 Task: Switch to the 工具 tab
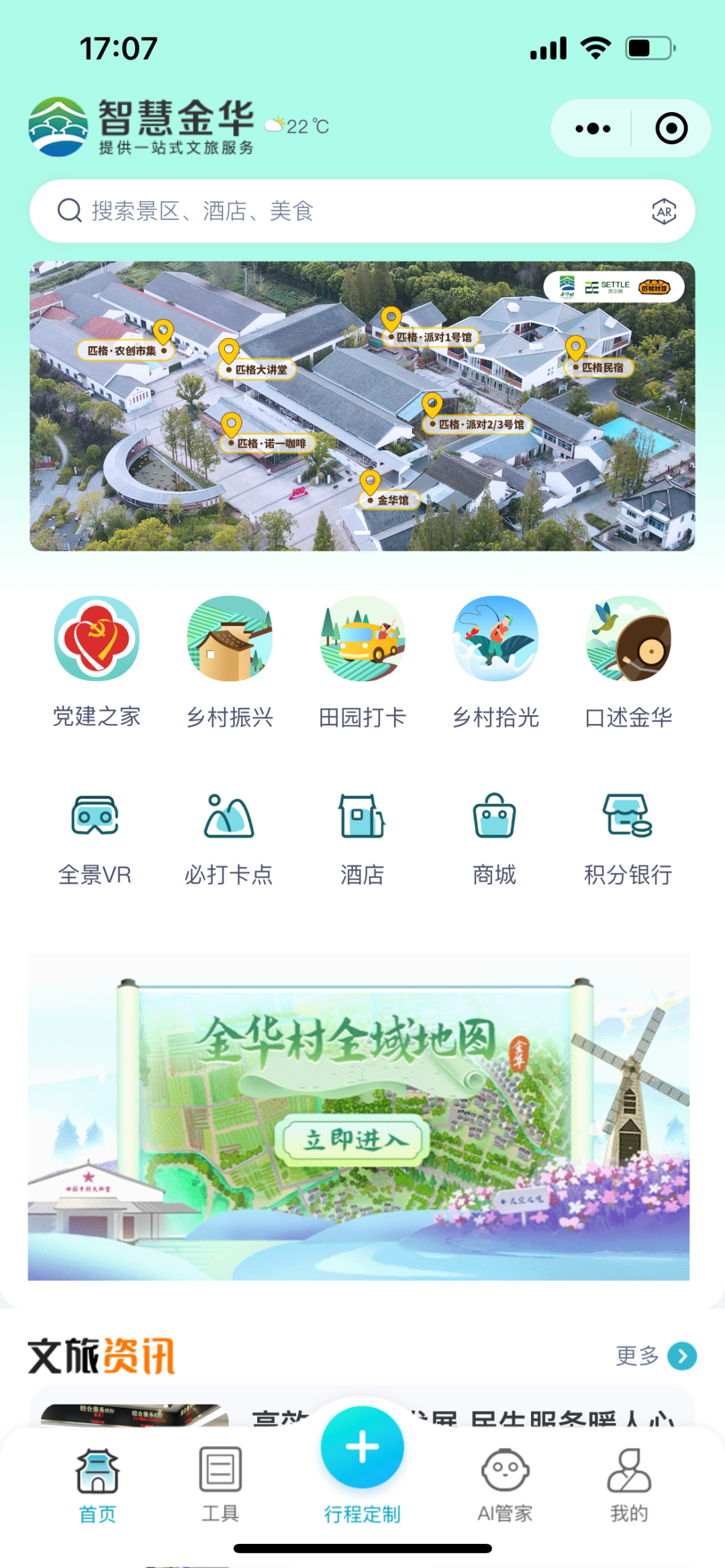(220, 1484)
